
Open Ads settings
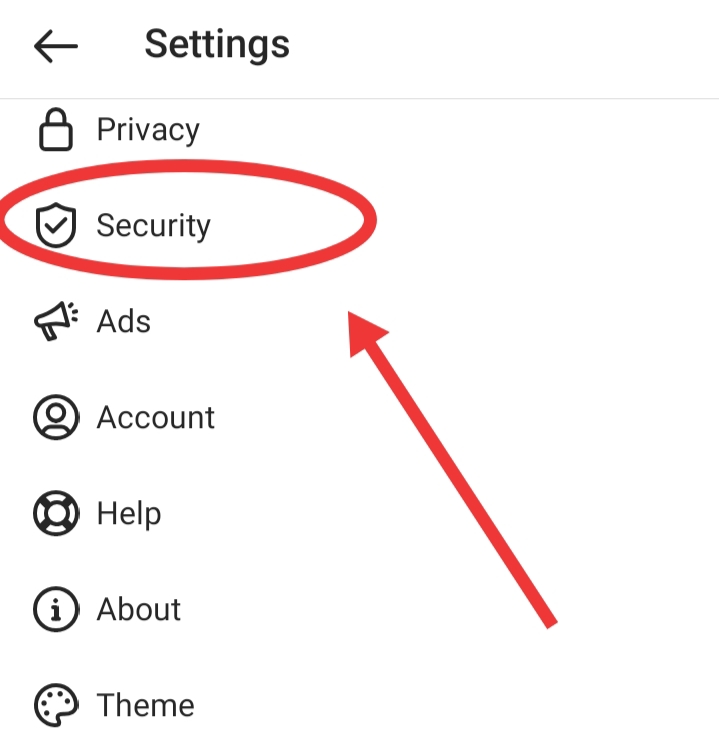[x=123, y=322]
